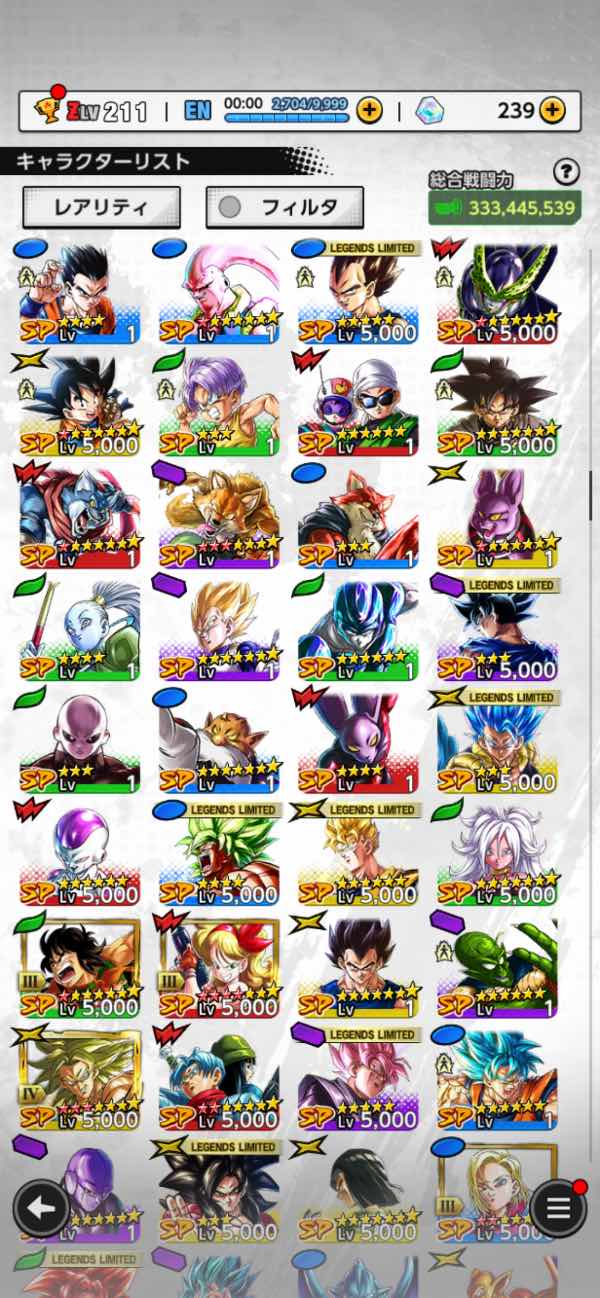The width and height of the screenshot is (600, 1298).
Task: Select Legends Limited blue-haired Gogeta card
Action: click(497, 742)
